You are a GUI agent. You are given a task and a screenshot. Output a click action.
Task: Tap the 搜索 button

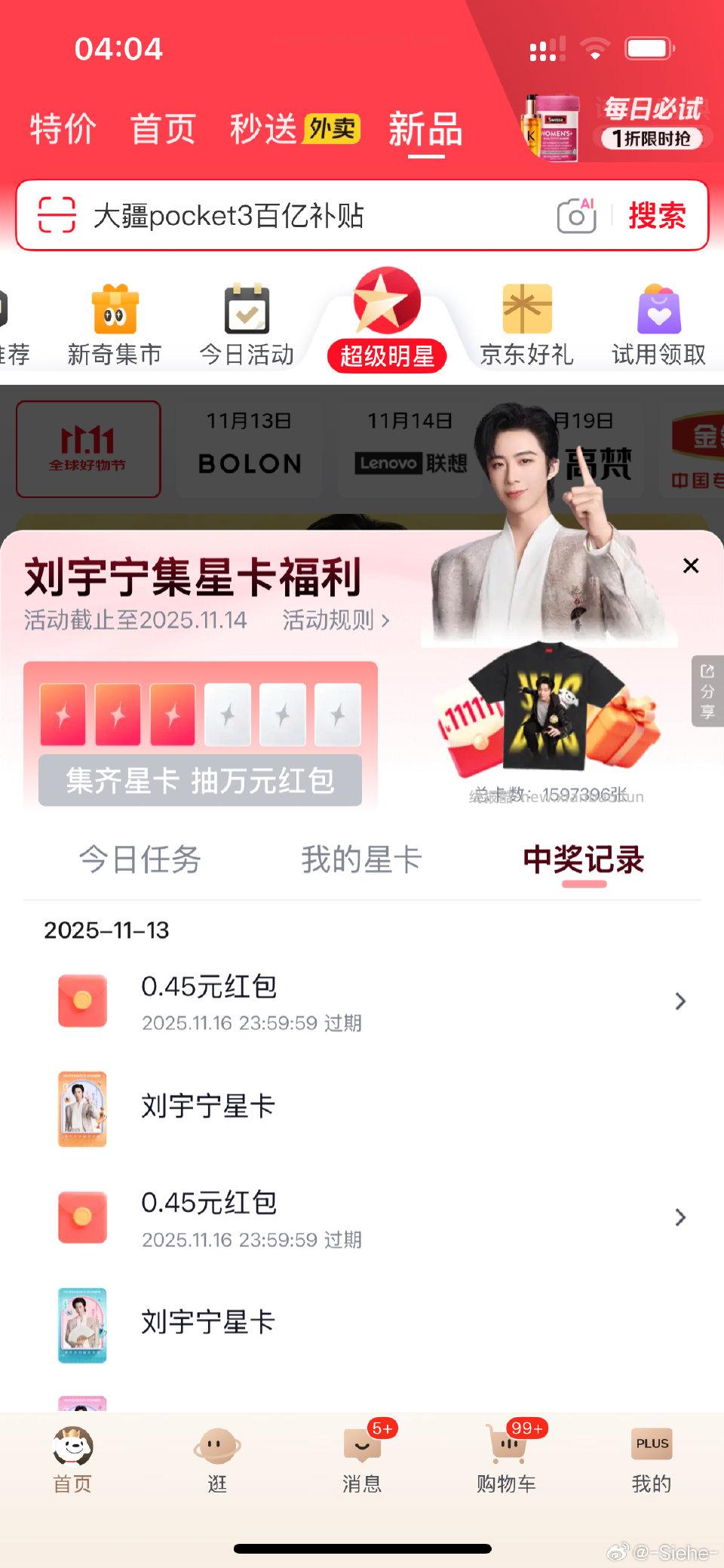pos(657,216)
